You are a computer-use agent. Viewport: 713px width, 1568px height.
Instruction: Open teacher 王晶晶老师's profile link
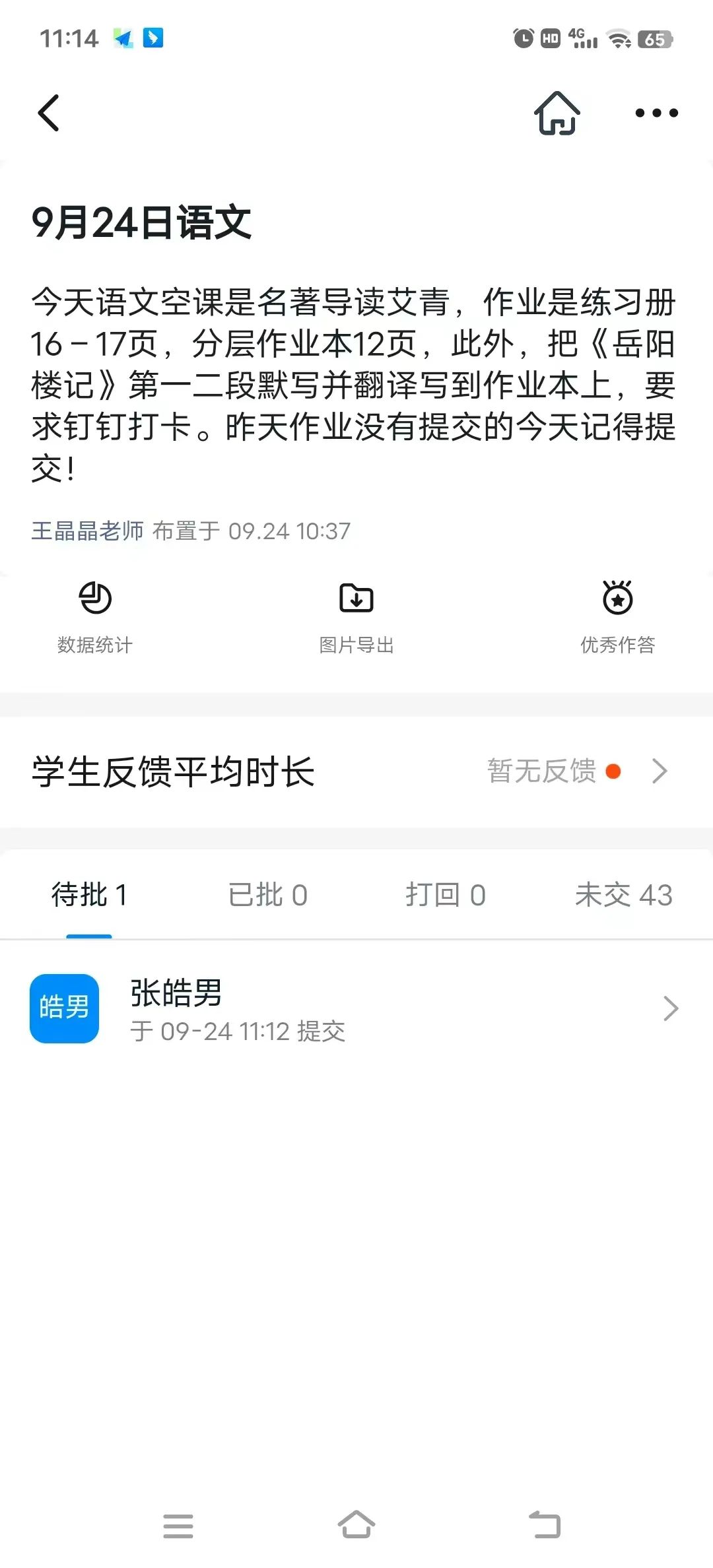coord(87,531)
